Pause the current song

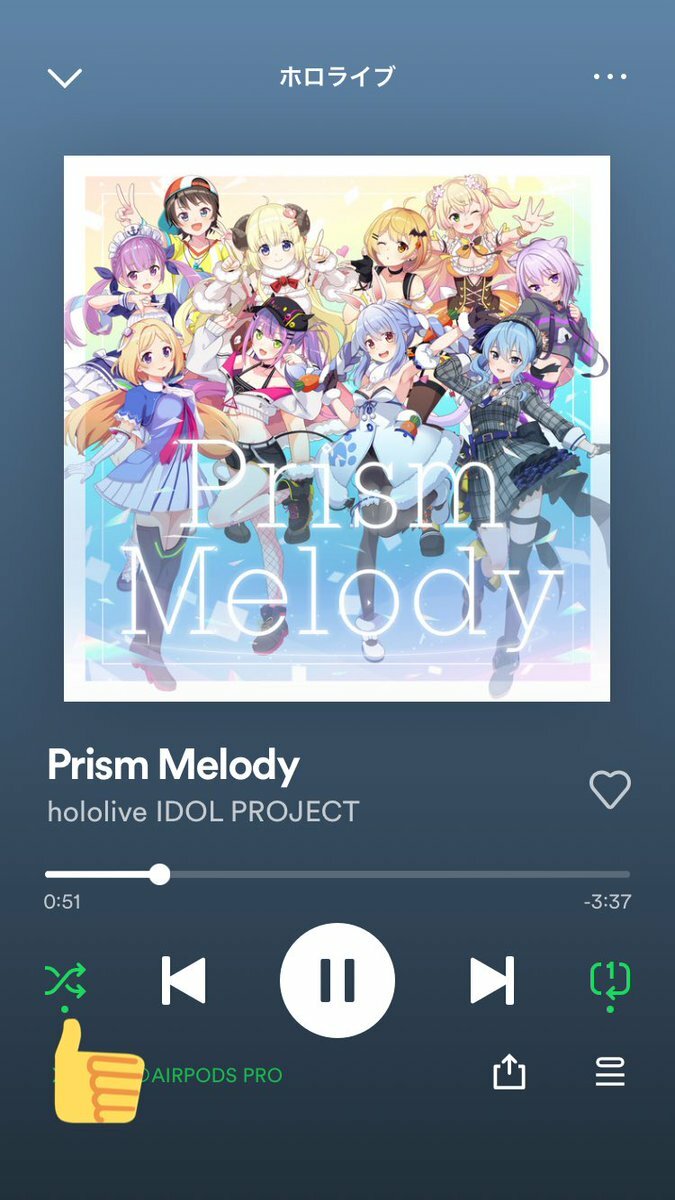pos(337,981)
